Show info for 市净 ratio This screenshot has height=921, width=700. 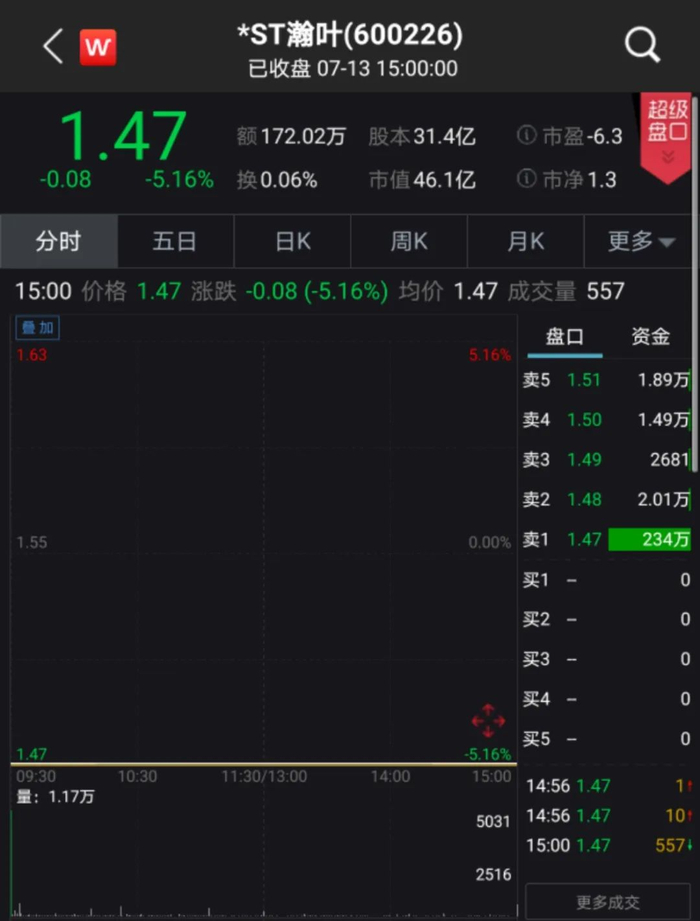(x=527, y=180)
